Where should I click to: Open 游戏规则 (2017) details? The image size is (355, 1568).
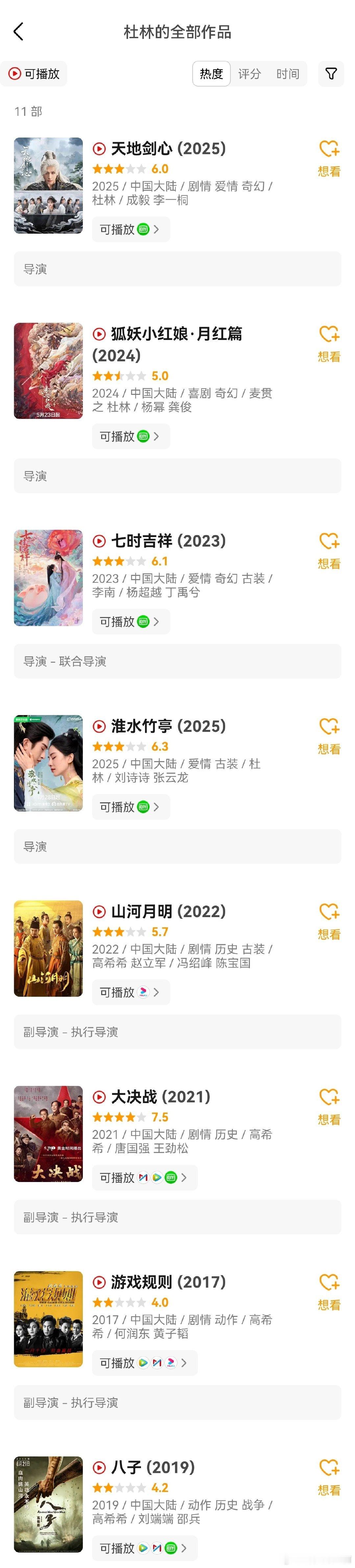tap(168, 1282)
